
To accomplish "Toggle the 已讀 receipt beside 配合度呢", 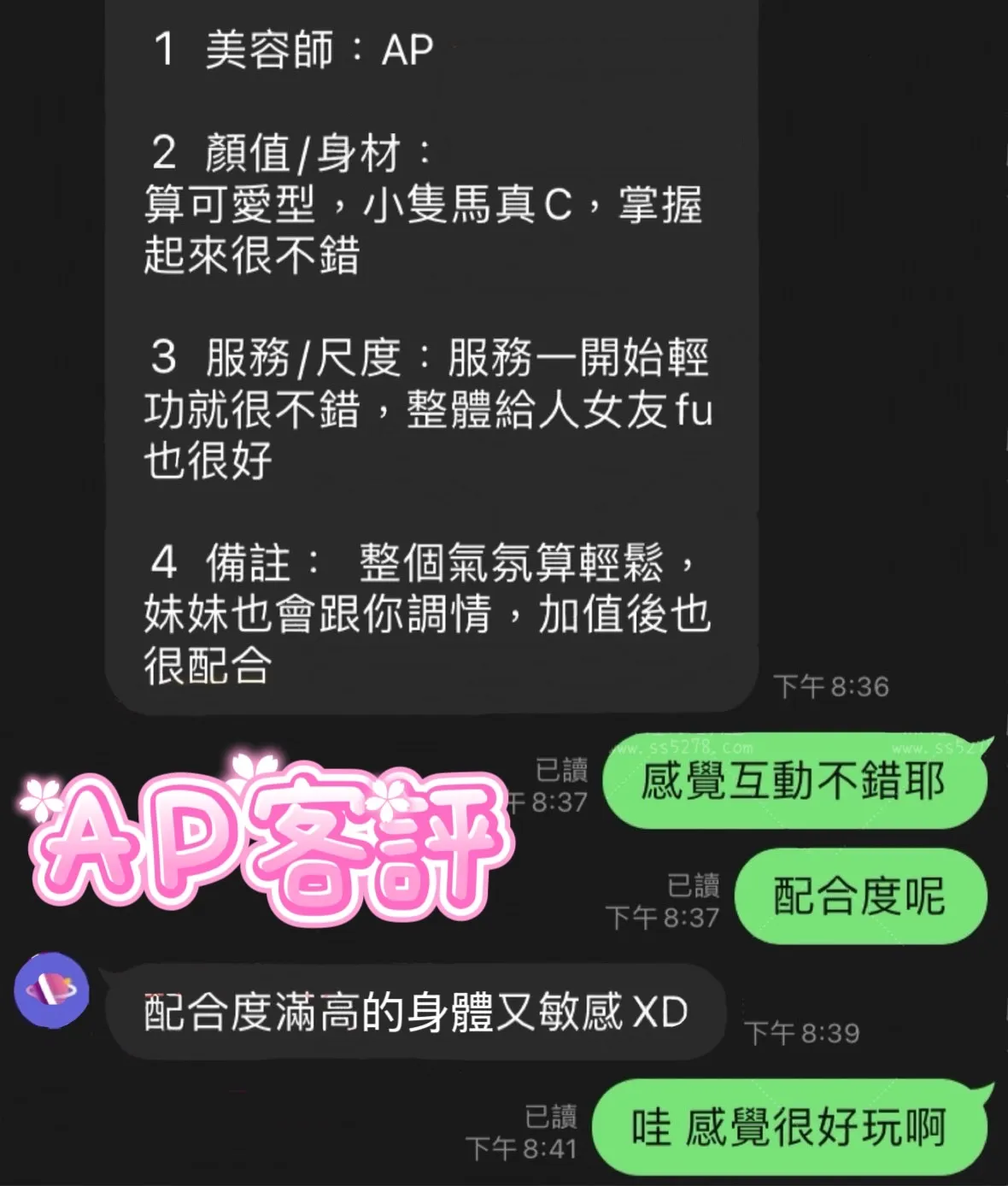I will click(x=694, y=886).
